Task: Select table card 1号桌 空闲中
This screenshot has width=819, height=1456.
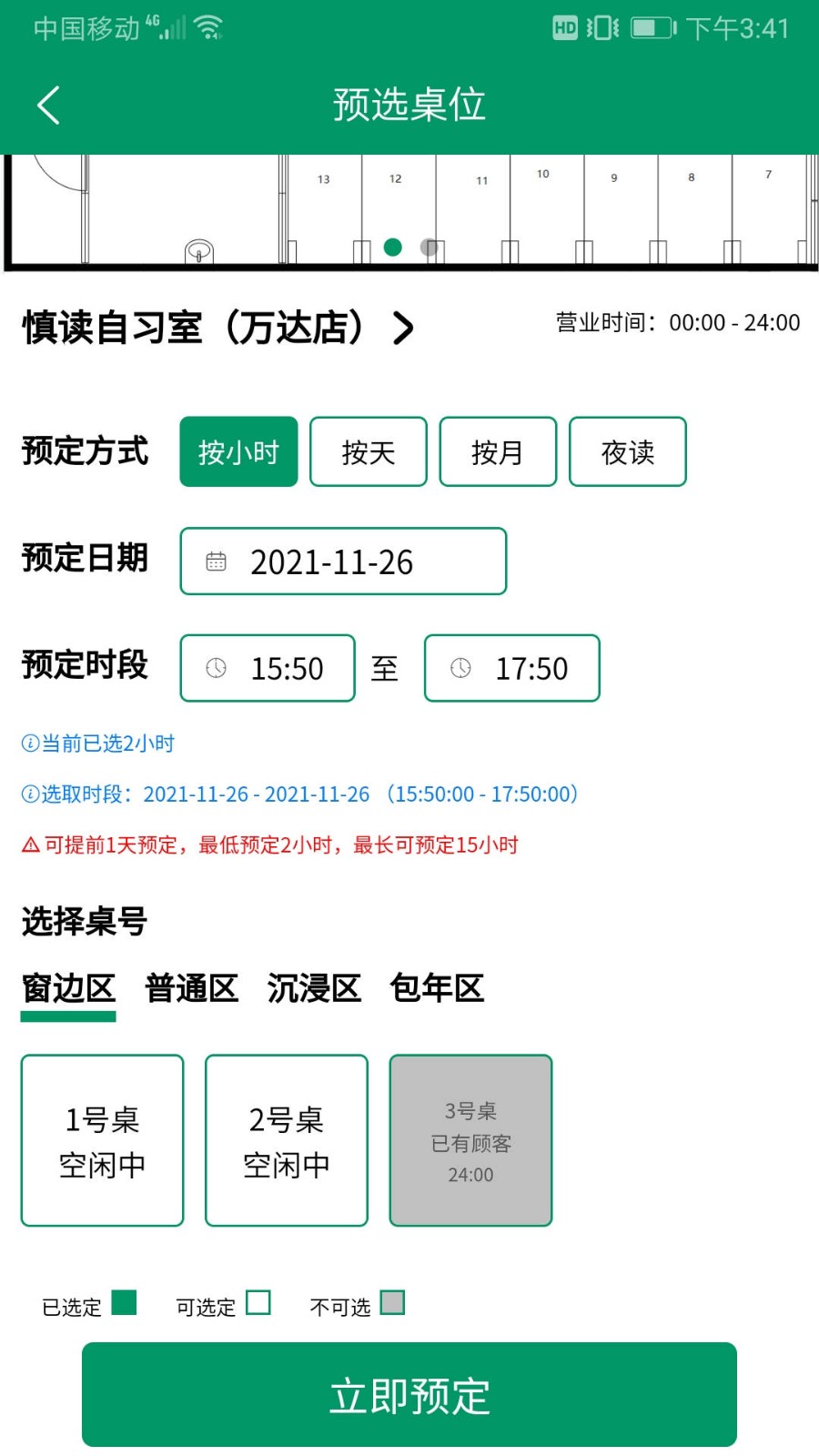Action: tap(101, 1140)
